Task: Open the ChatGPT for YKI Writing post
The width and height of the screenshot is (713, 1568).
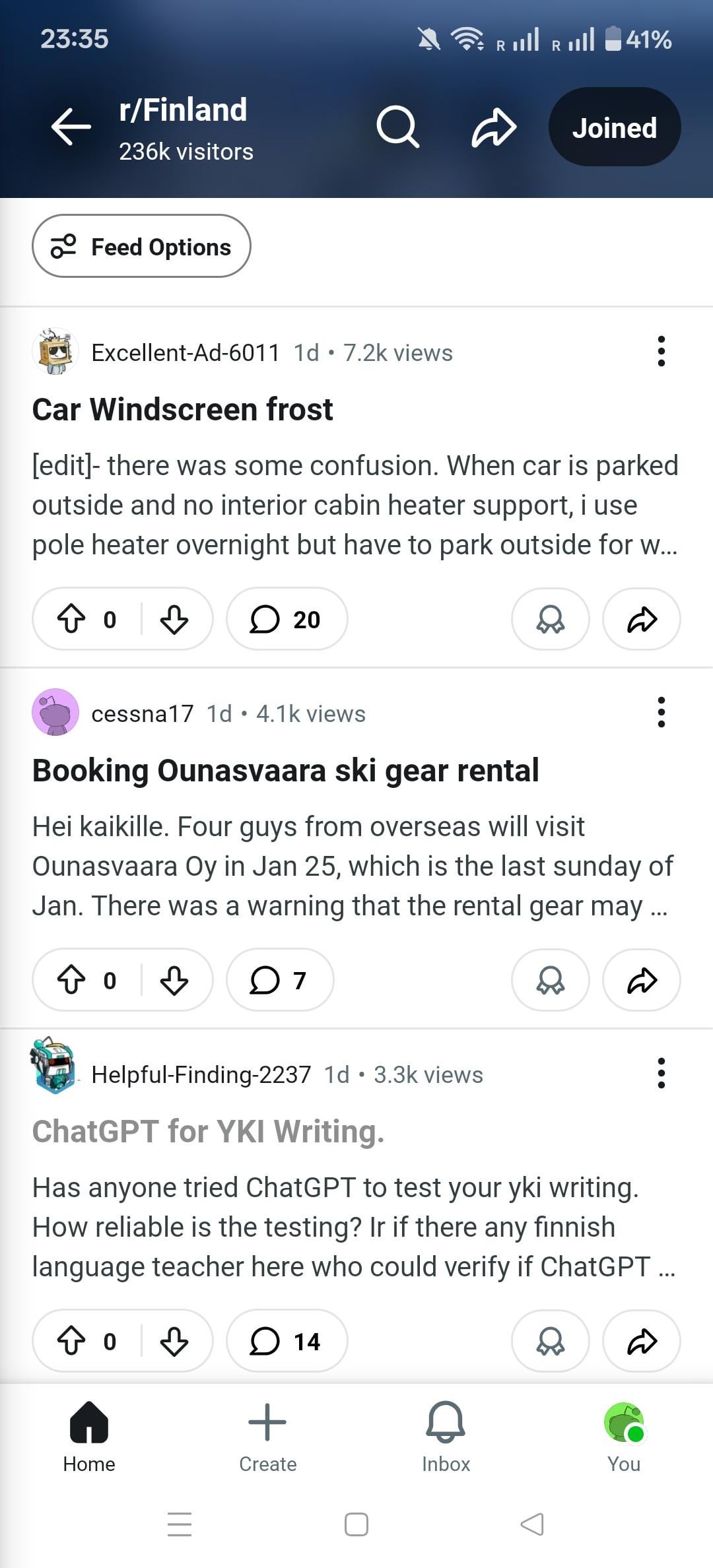Action: (208, 1131)
